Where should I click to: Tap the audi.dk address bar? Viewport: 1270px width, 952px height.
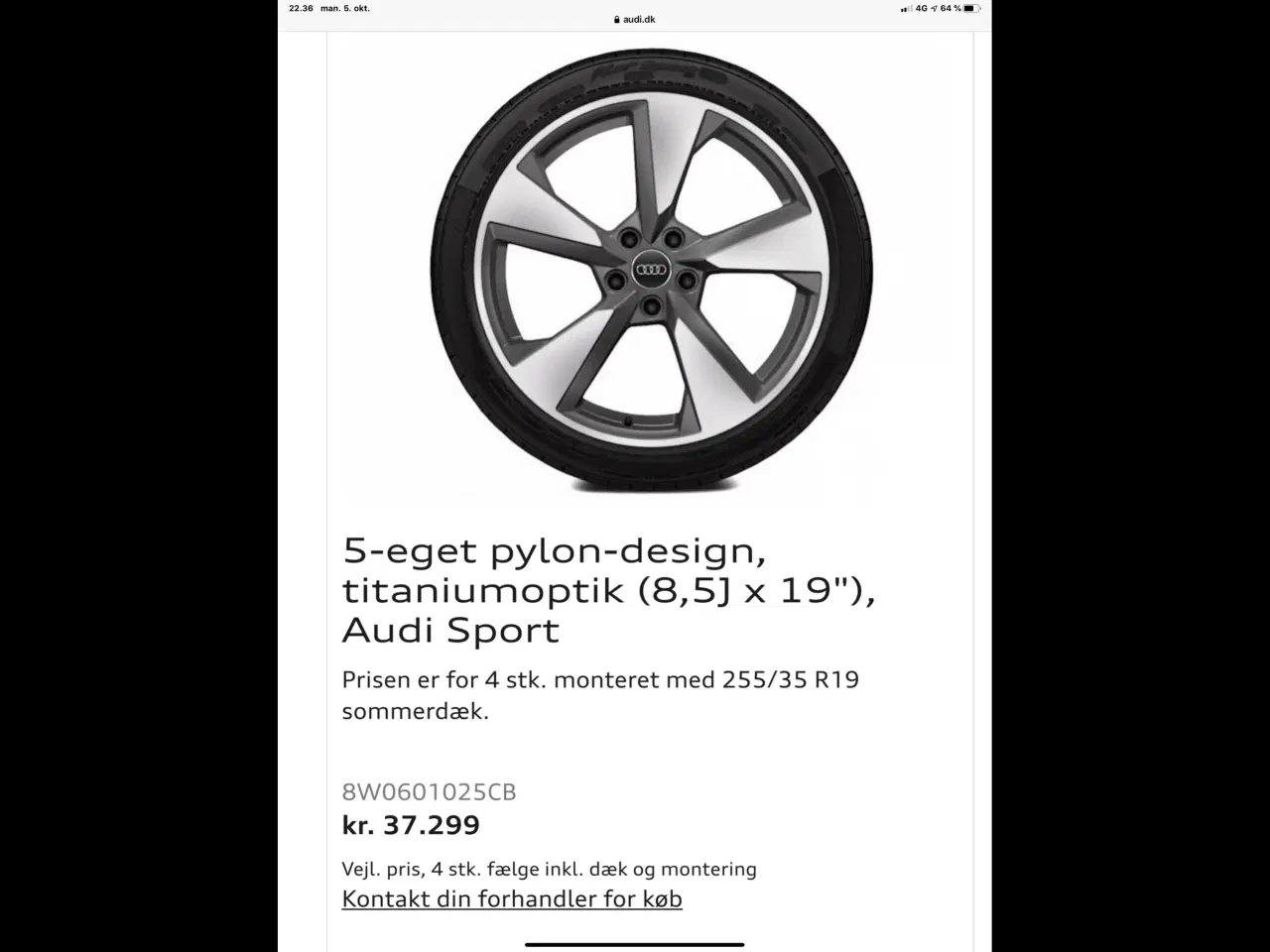click(635, 19)
